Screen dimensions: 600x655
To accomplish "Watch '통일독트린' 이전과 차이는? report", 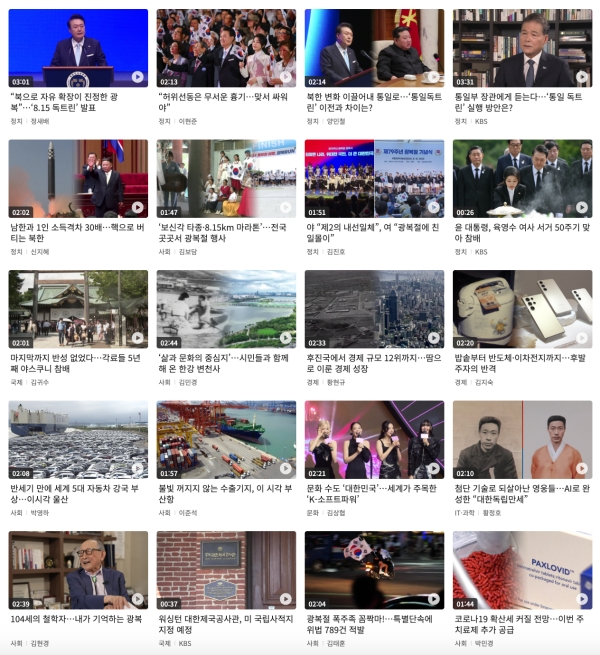I will (374, 48).
